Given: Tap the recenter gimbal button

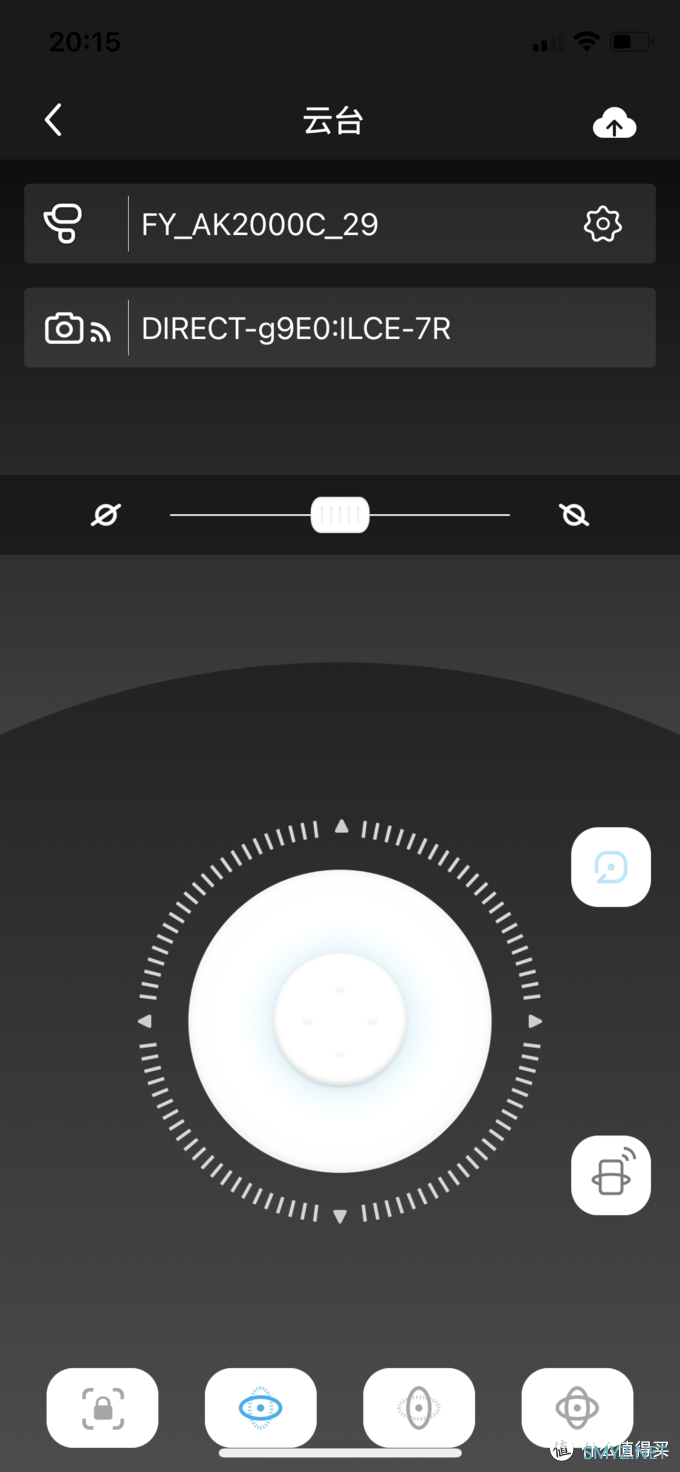Looking at the screenshot, I should pyautogui.click(x=611, y=867).
